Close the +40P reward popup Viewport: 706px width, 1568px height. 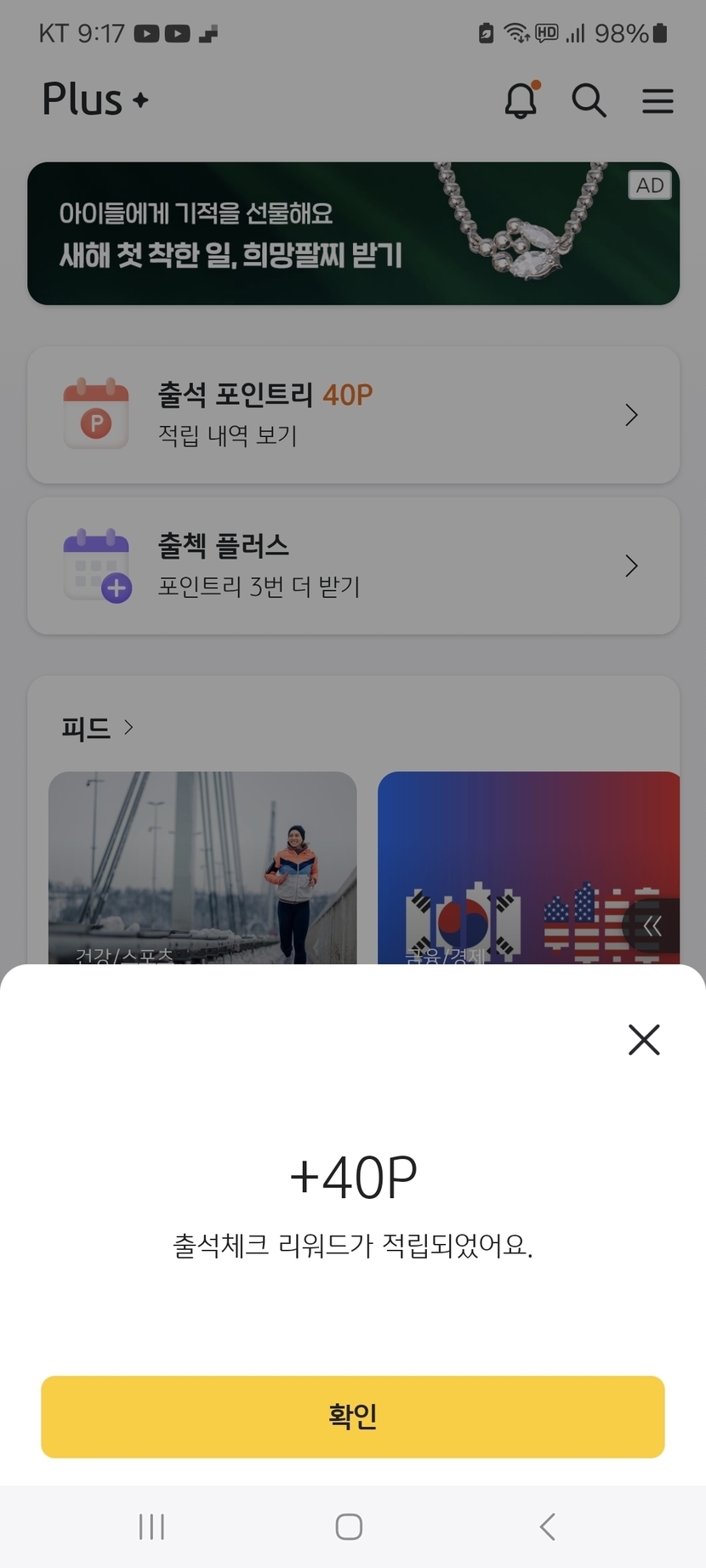pos(644,1039)
